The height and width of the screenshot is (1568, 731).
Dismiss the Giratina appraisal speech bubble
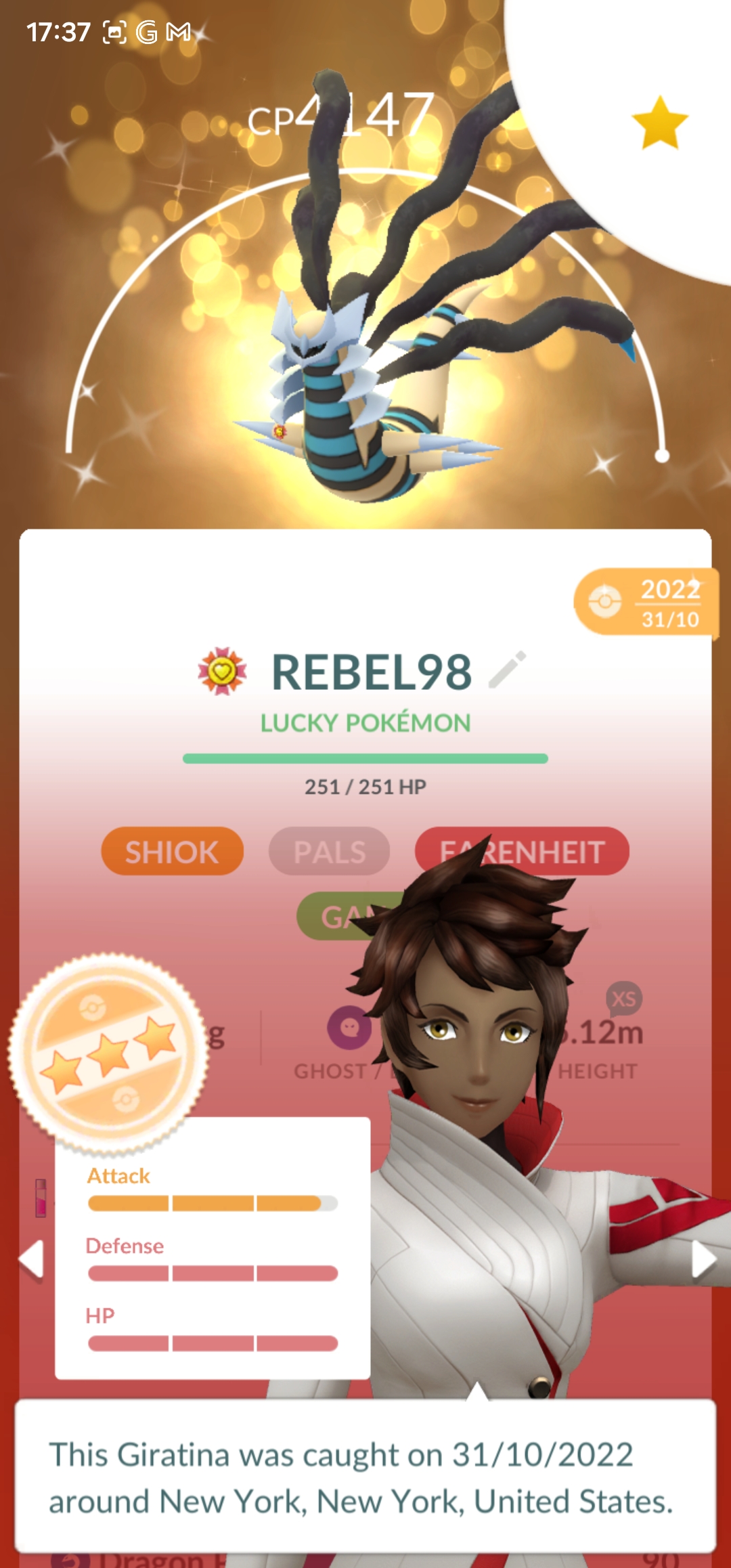pos(365,1477)
